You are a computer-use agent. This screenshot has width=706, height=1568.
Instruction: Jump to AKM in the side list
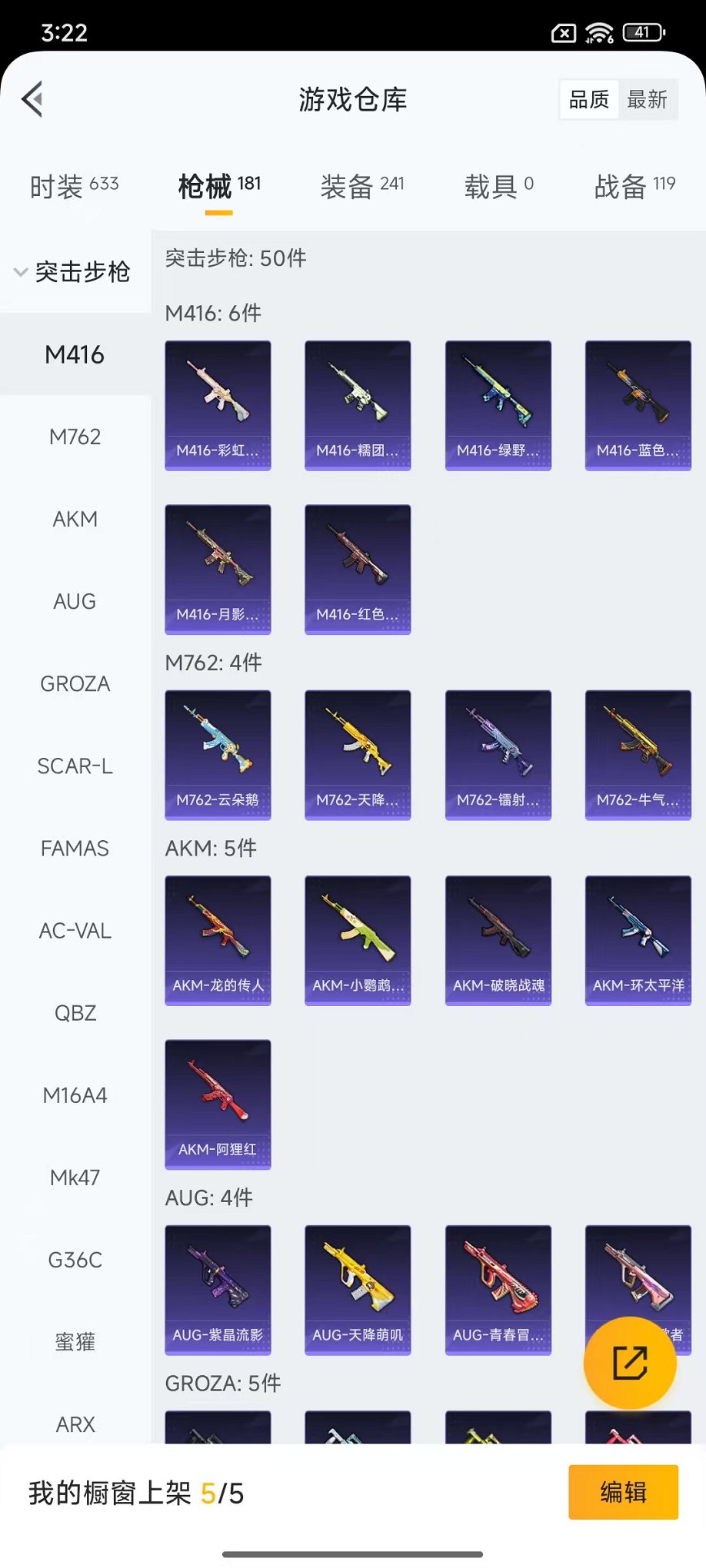point(75,519)
